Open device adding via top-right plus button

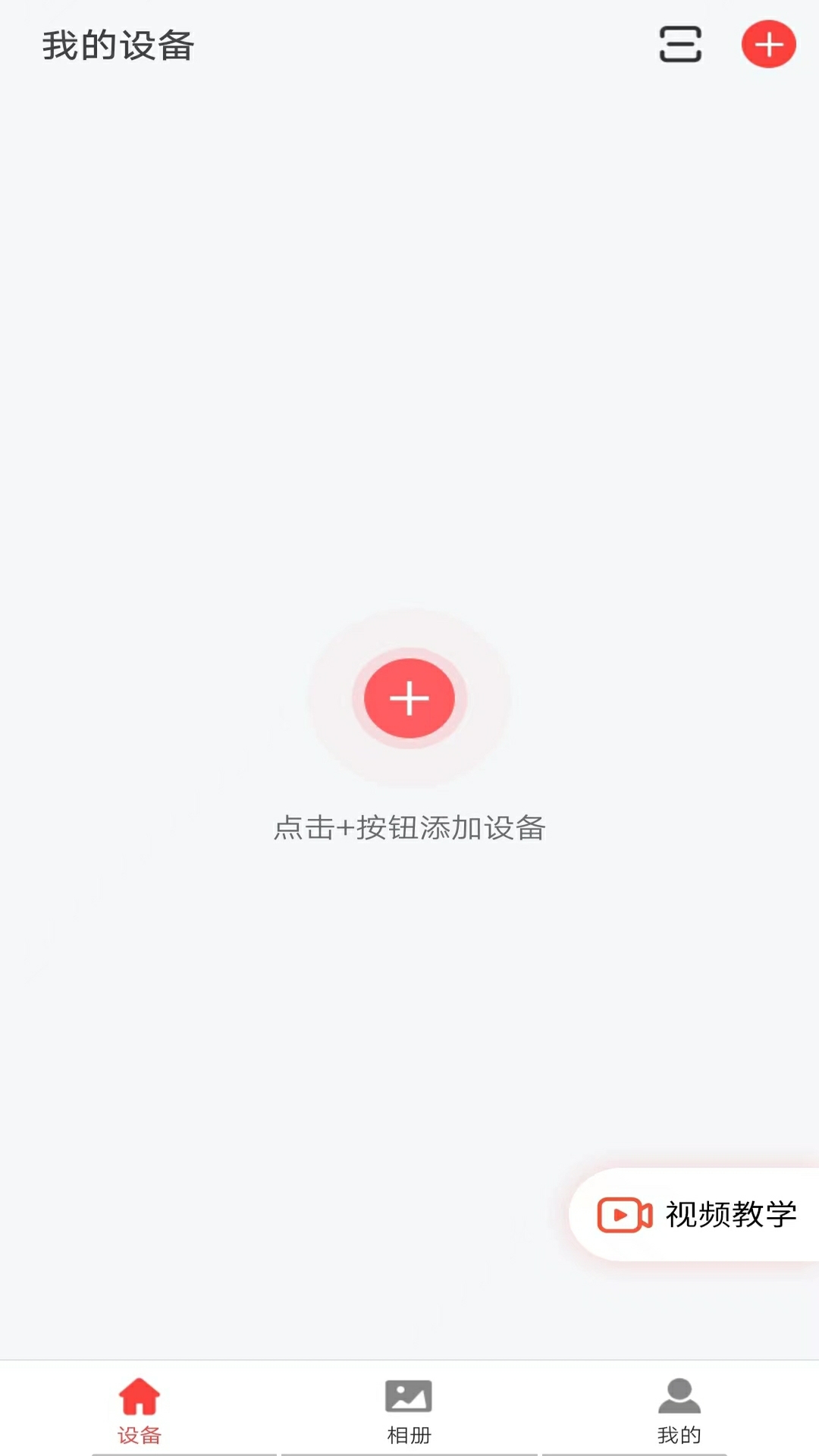768,44
